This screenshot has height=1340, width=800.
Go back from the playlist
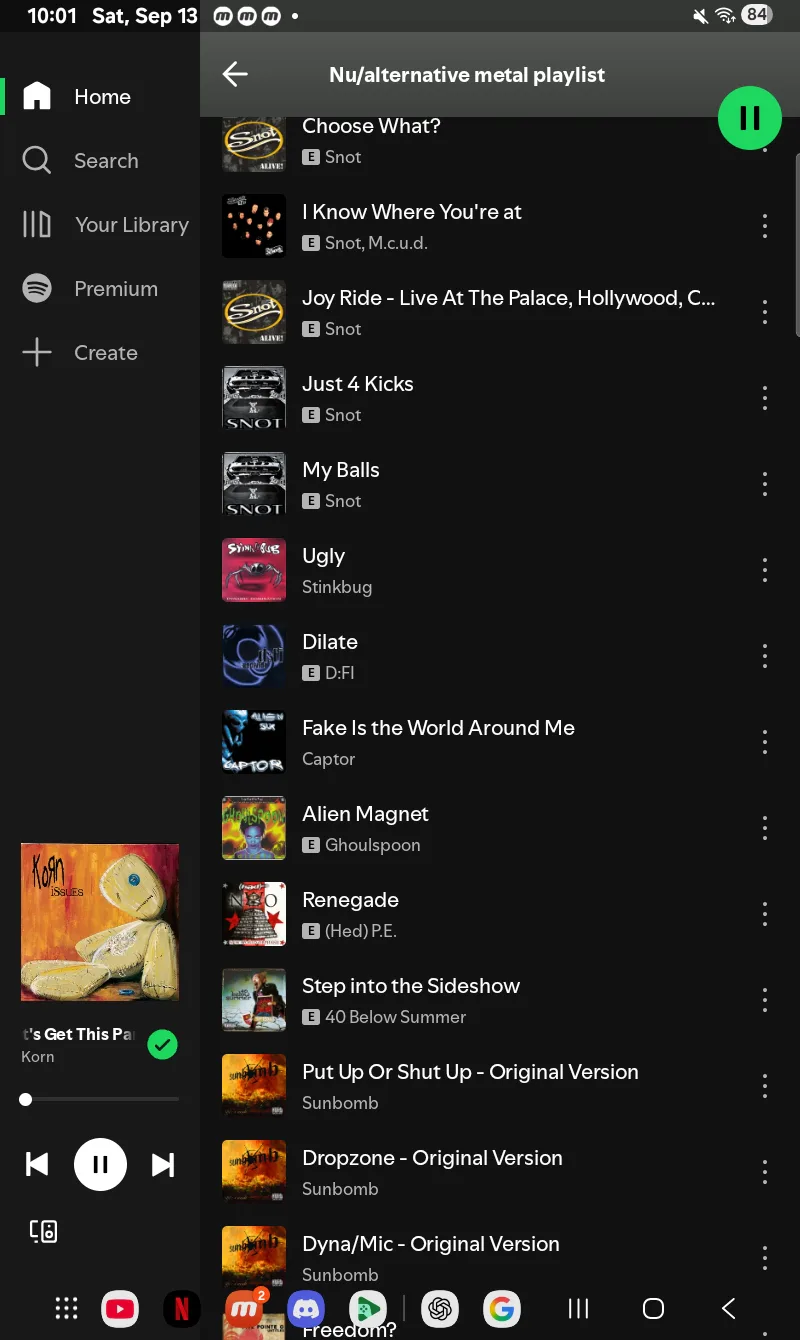(235, 74)
